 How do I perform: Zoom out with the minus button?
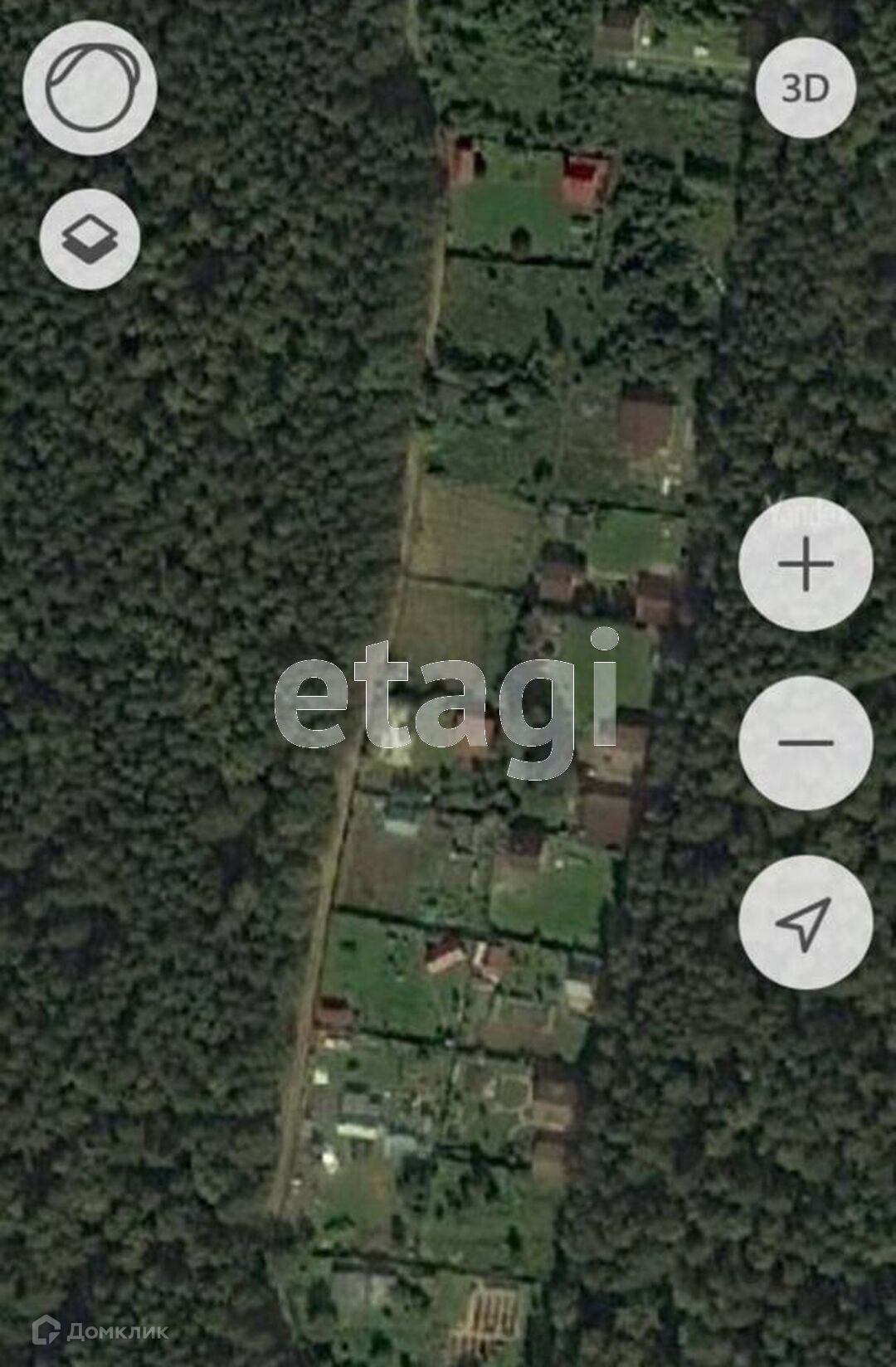click(806, 742)
